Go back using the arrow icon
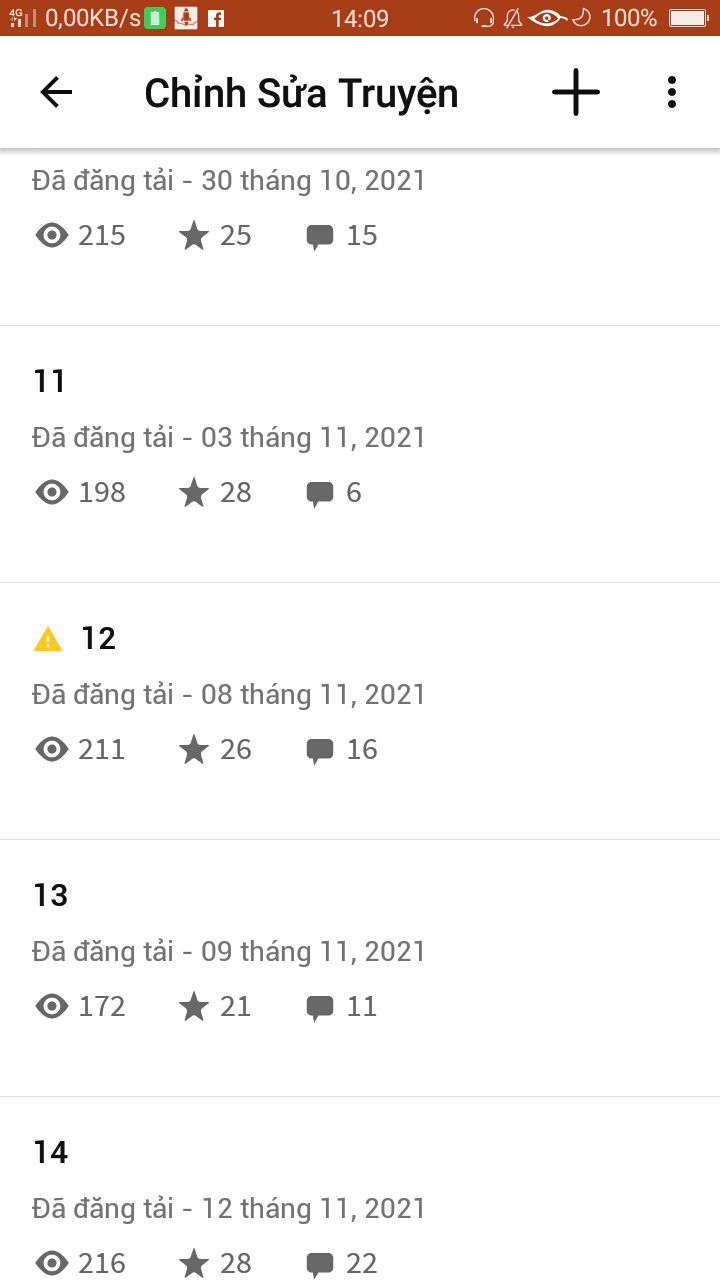The height and width of the screenshot is (1280, 720). [x=56, y=93]
